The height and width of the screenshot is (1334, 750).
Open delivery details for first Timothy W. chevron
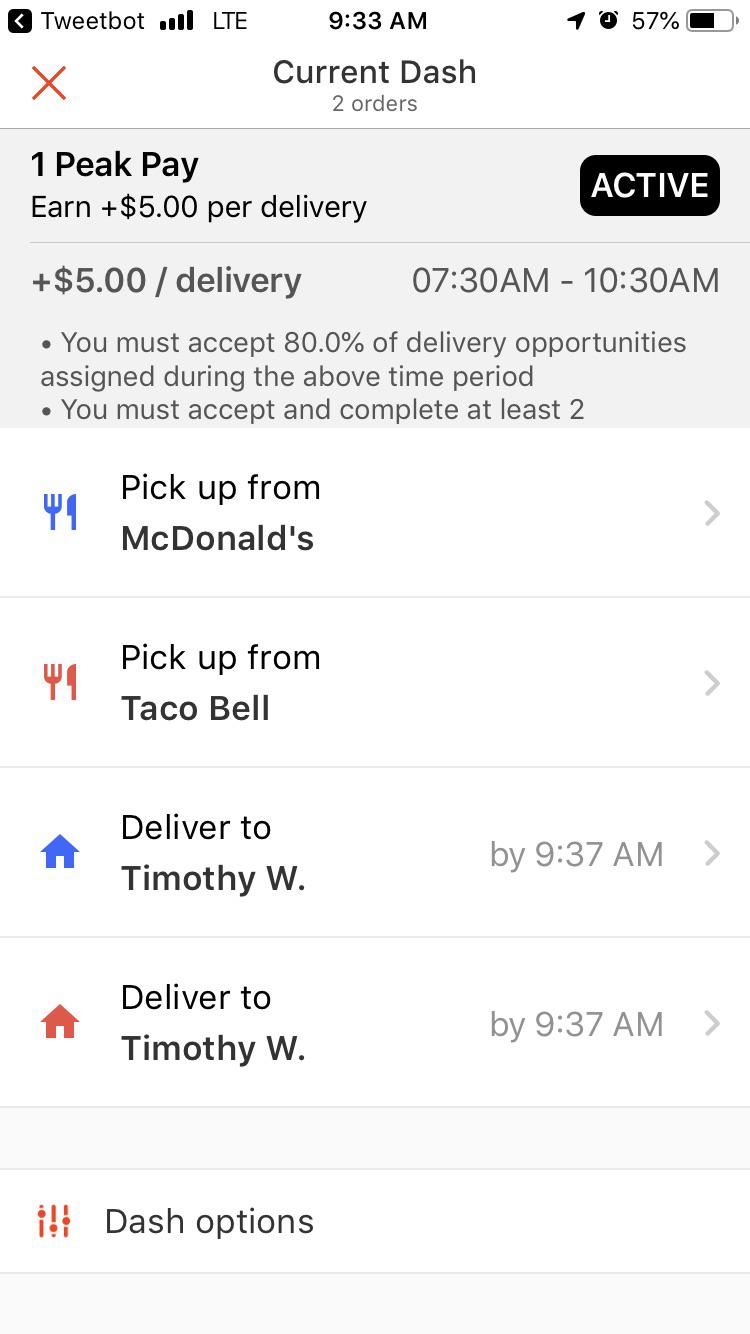[712, 852]
